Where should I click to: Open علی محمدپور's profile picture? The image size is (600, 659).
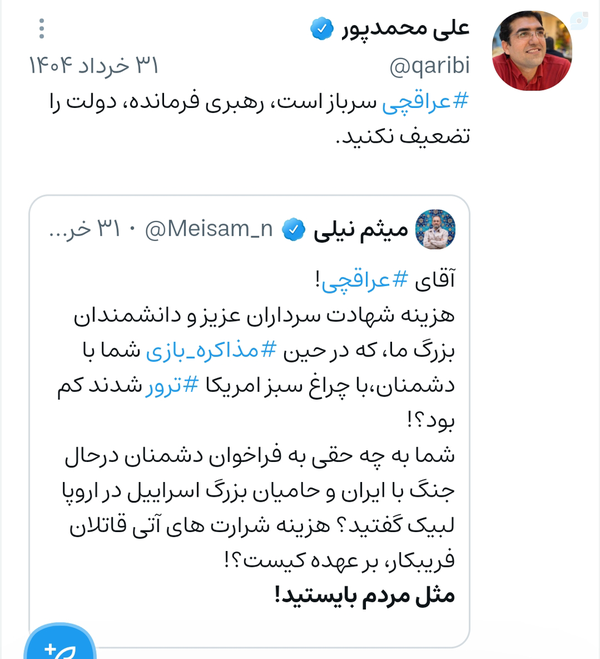pyautogui.click(x=532, y=51)
